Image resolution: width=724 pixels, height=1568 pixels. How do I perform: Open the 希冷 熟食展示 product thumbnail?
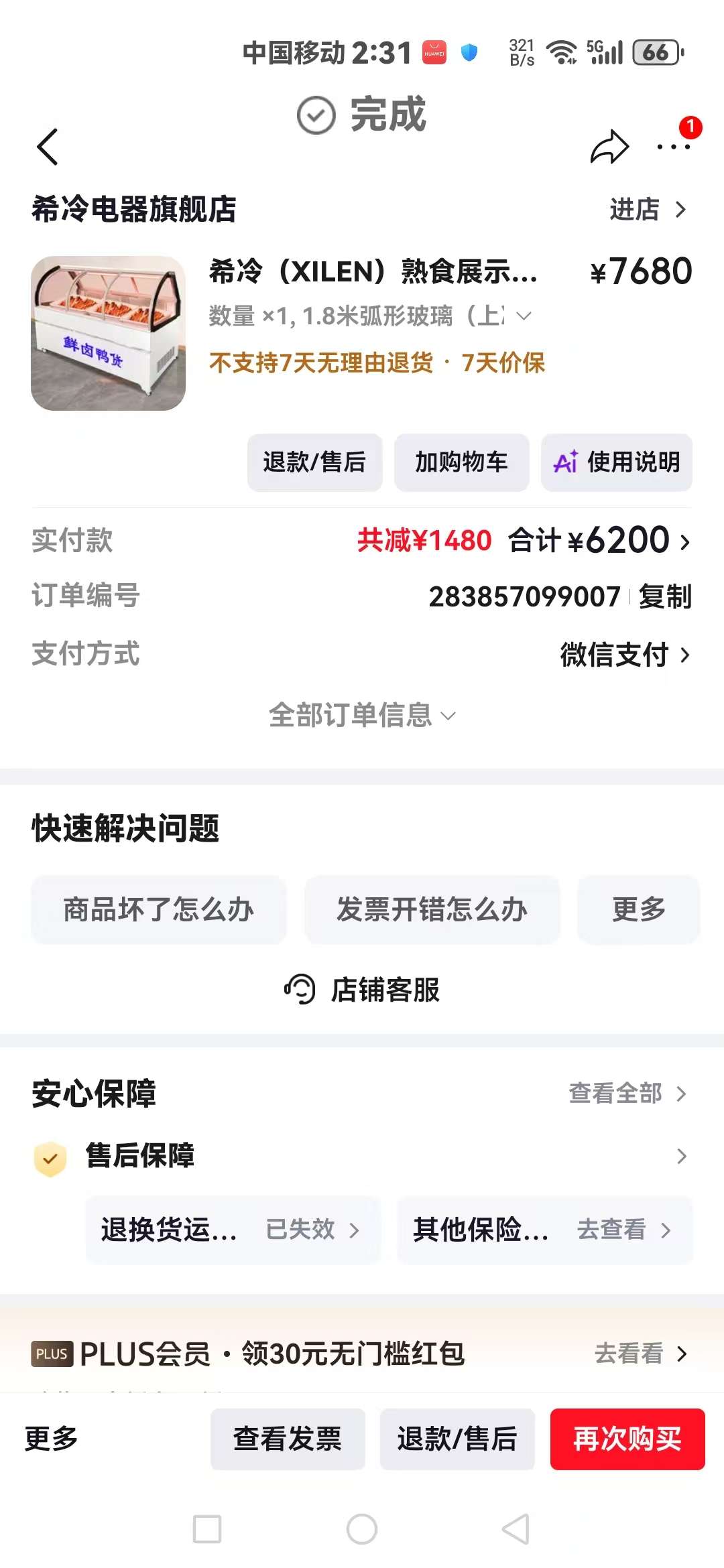pos(108,333)
